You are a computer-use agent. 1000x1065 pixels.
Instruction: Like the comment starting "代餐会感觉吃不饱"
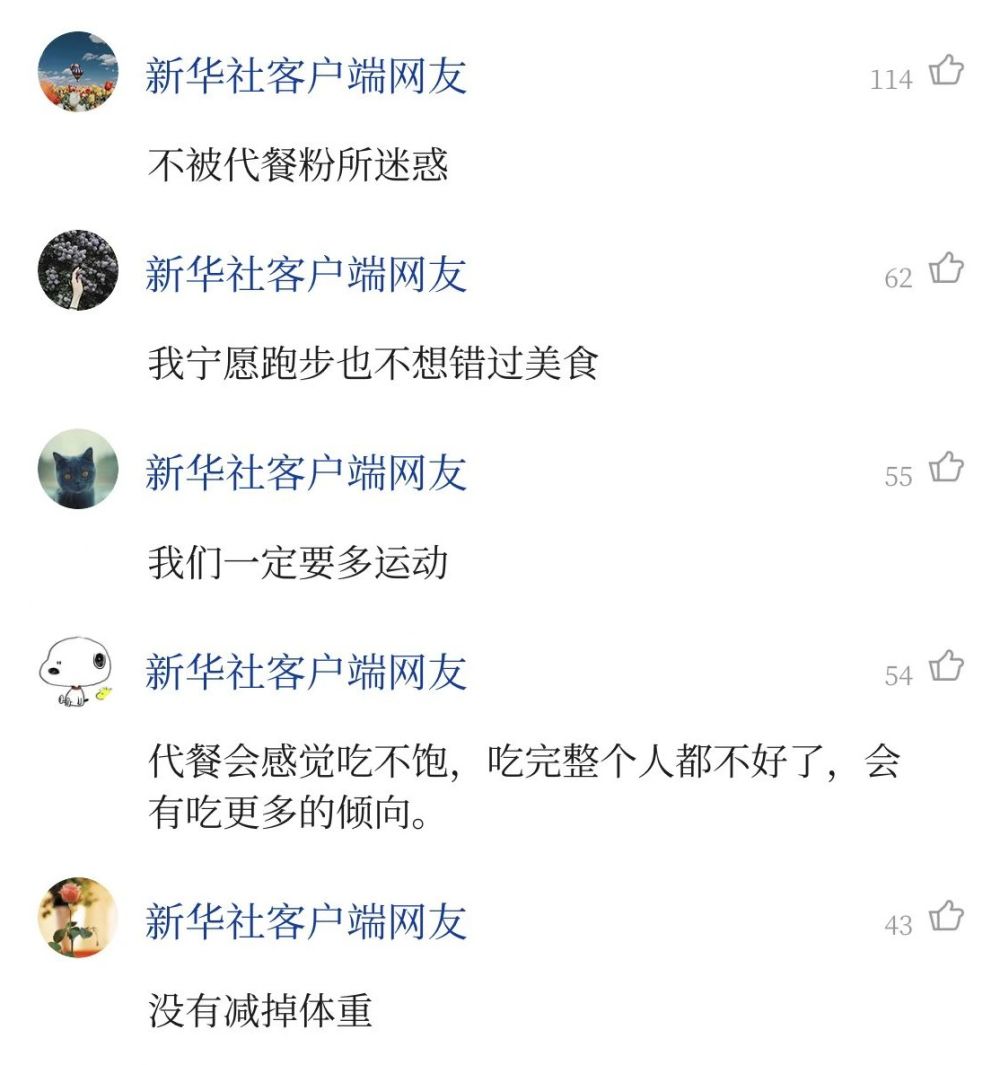pyautogui.click(x=946, y=667)
